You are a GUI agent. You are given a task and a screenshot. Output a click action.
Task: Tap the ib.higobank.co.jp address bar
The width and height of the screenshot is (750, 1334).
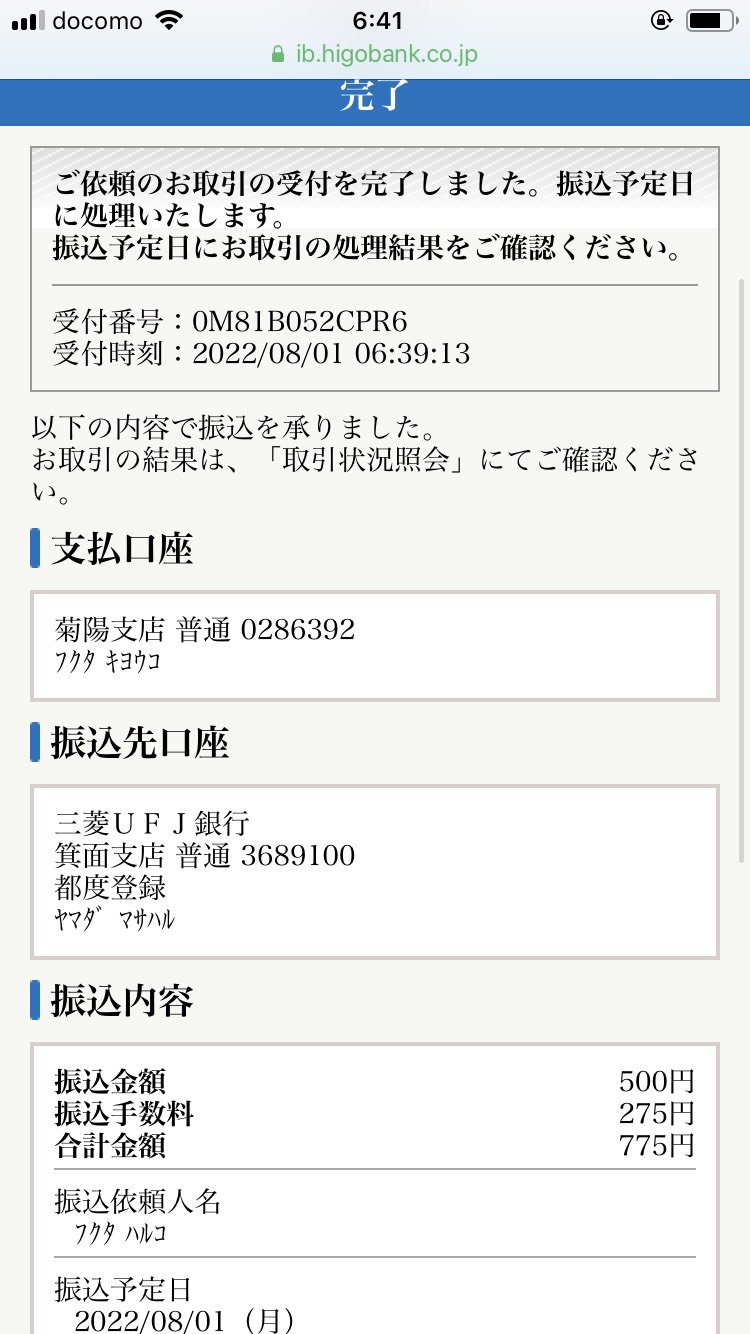point(375,54)
